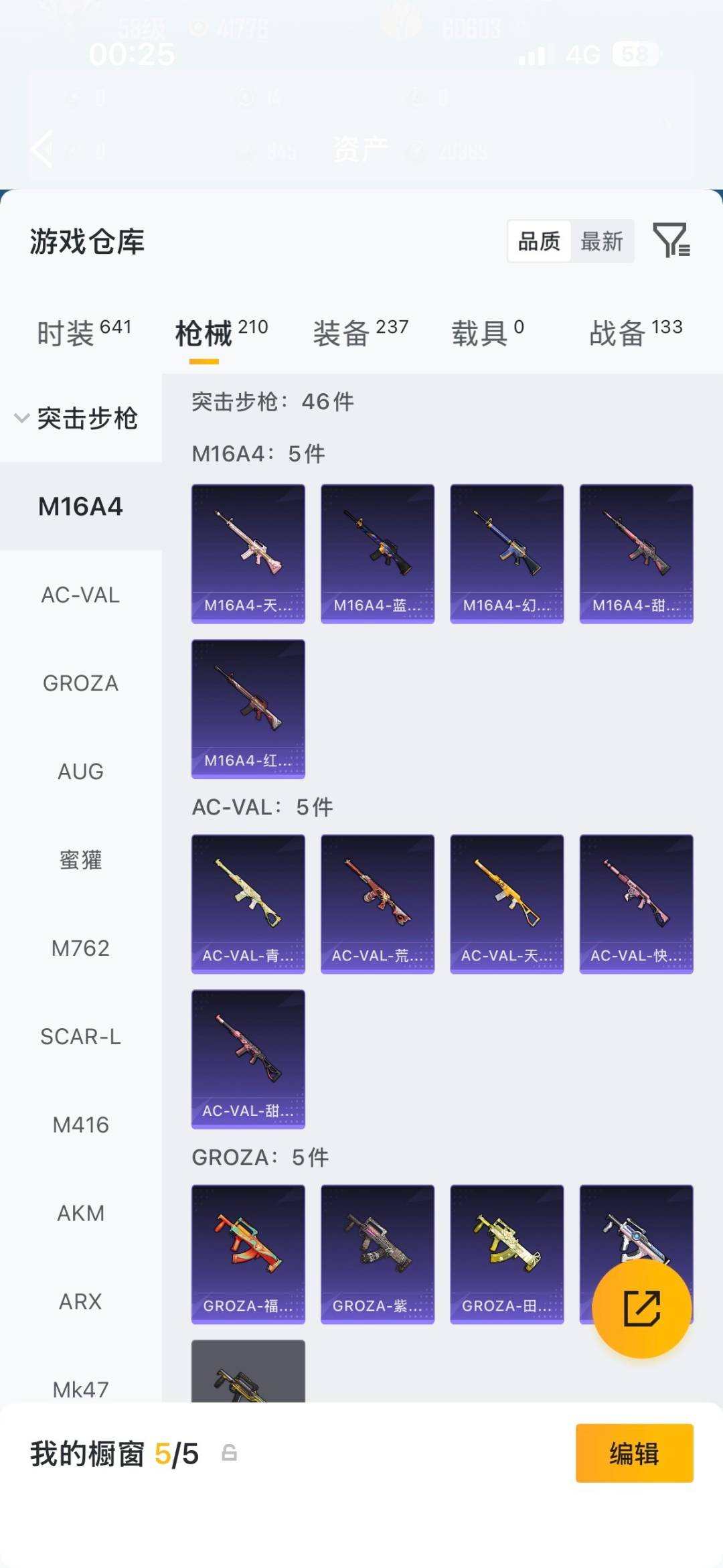
Task: Open the filter funnel icon
Action: (x=671, y=240)
